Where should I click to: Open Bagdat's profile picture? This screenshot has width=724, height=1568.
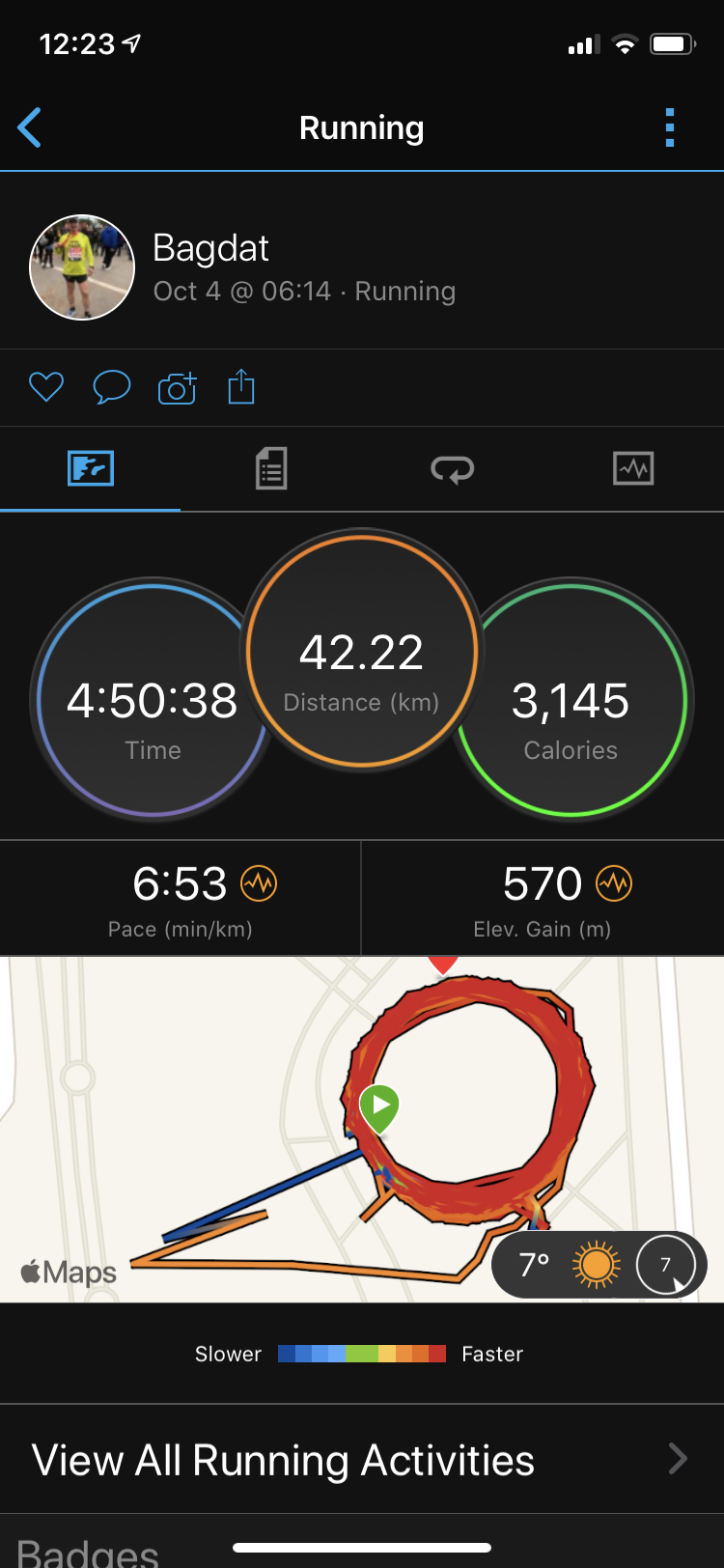pyautogui.click(x=82, y=267)
